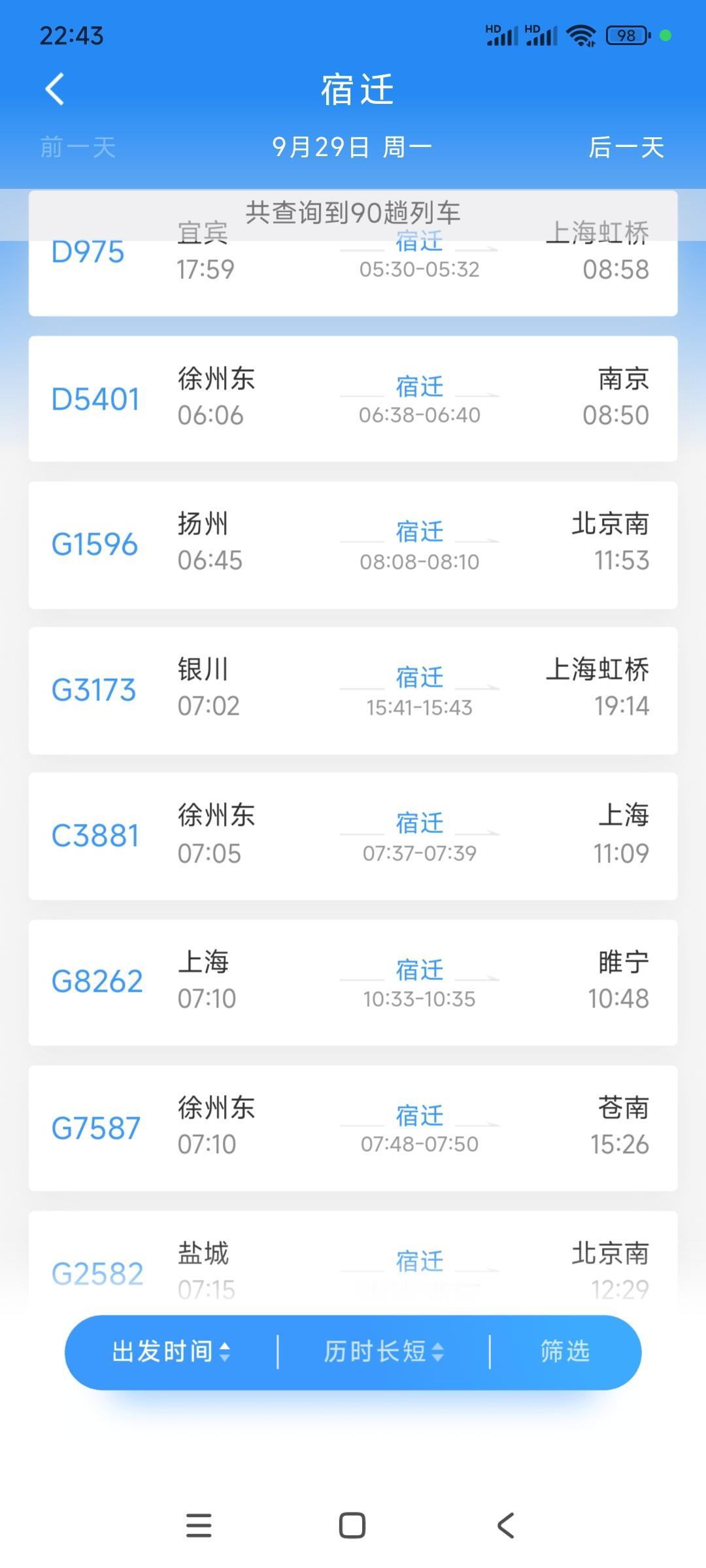Screen dimensions: 706x1568
Task: Switch to the next day (后一天)
Action: [x=626, y=147]
